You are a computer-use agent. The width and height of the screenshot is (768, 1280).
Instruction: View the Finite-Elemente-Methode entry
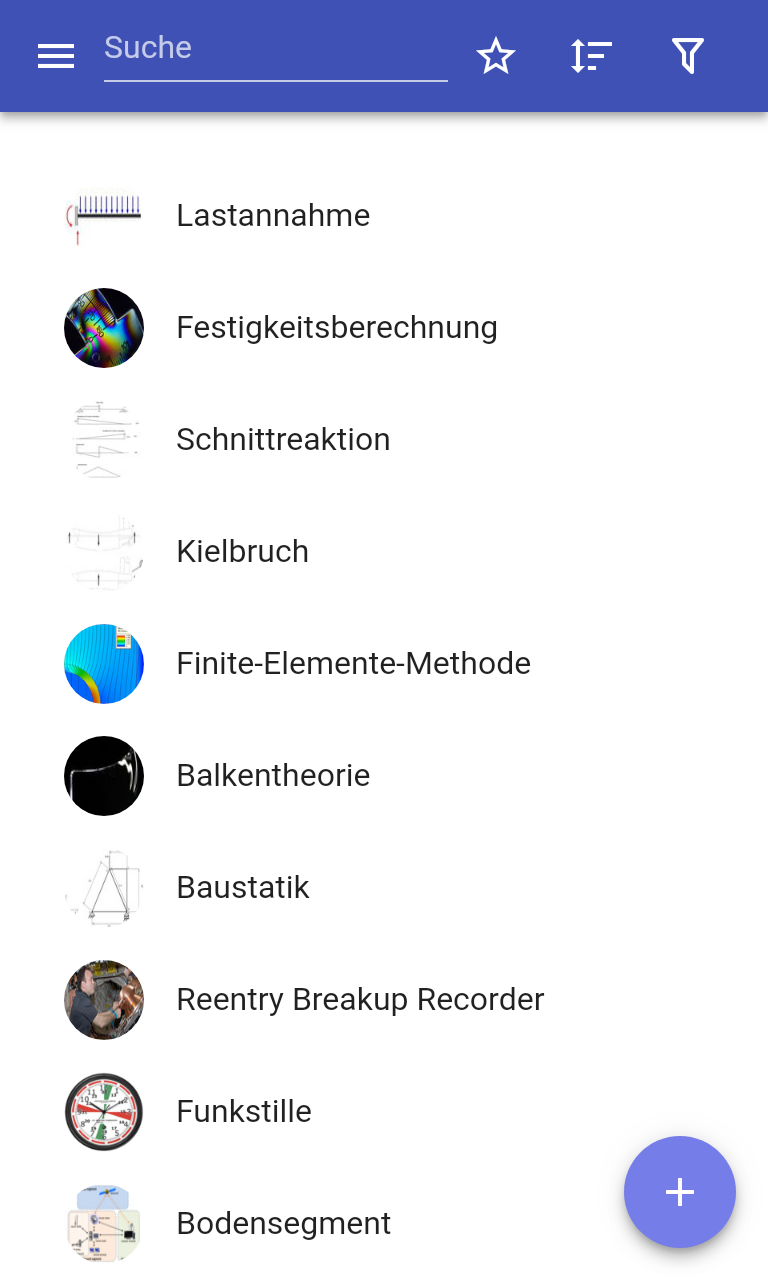tap(353, 663)
